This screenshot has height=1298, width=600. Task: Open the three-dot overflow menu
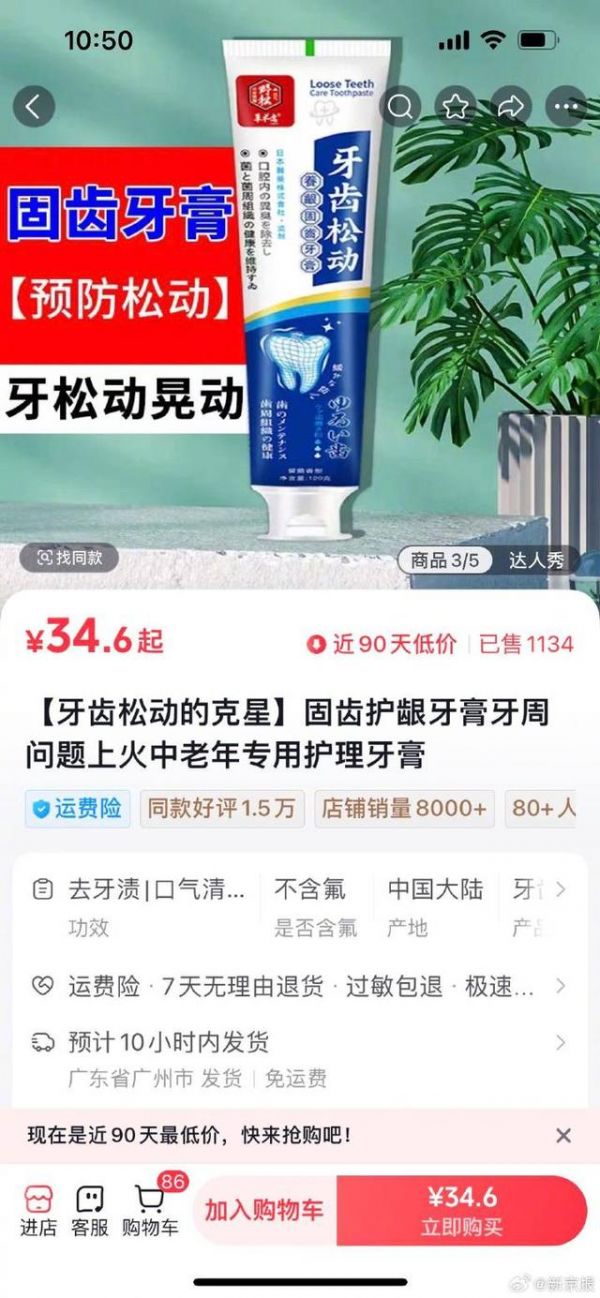[567, 106]
